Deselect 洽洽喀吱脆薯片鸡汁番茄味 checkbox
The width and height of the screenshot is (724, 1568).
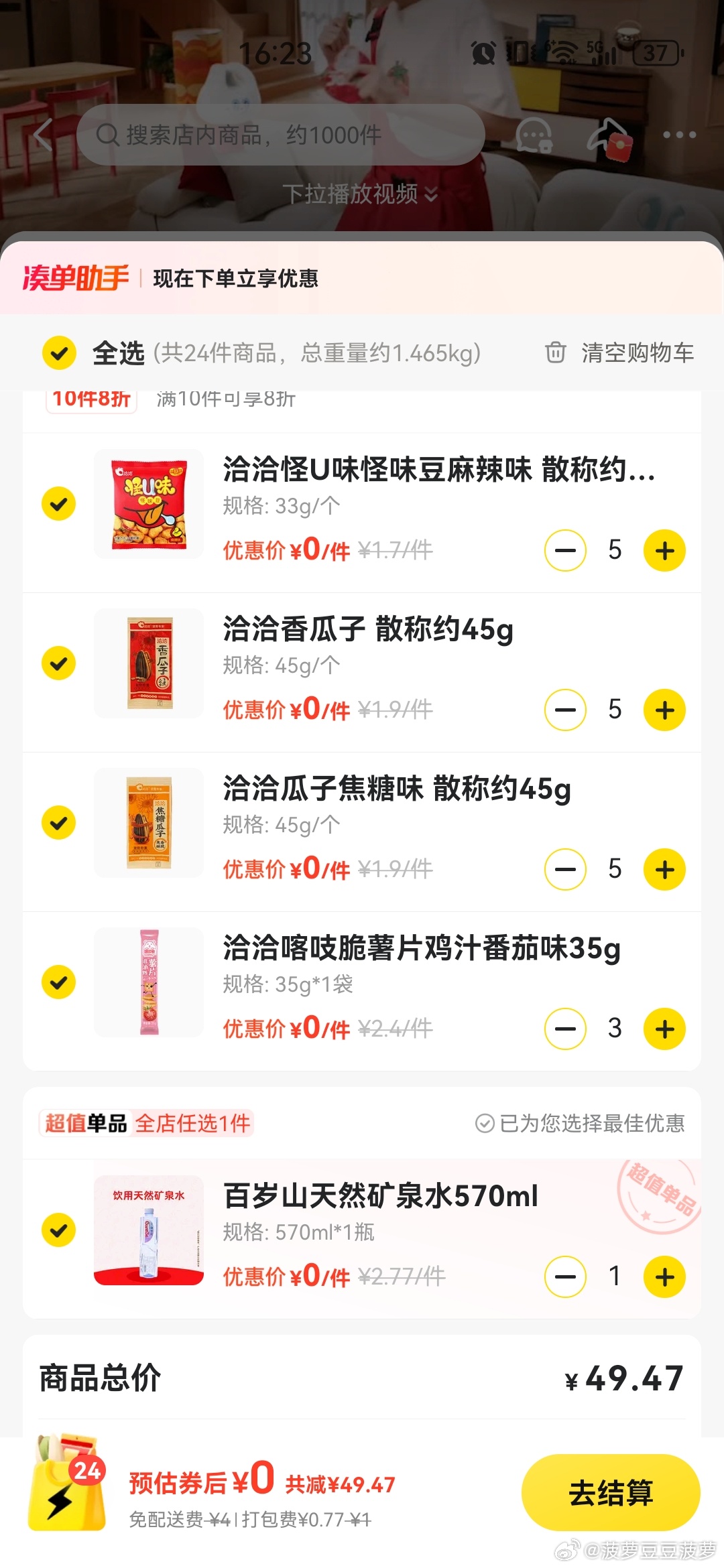tap(59, 982)
